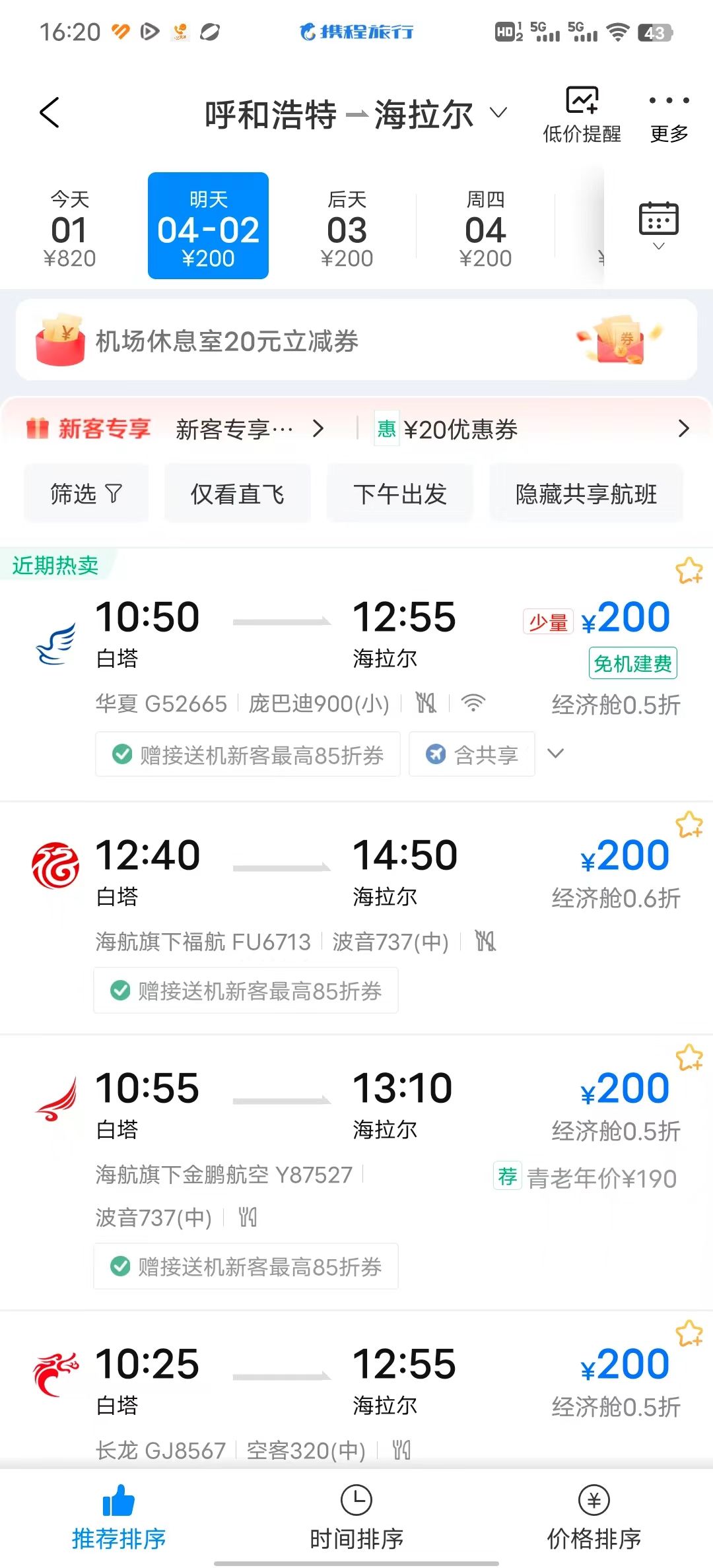Open the 机场休息室20元立减券 banner

tap(356, 341)
